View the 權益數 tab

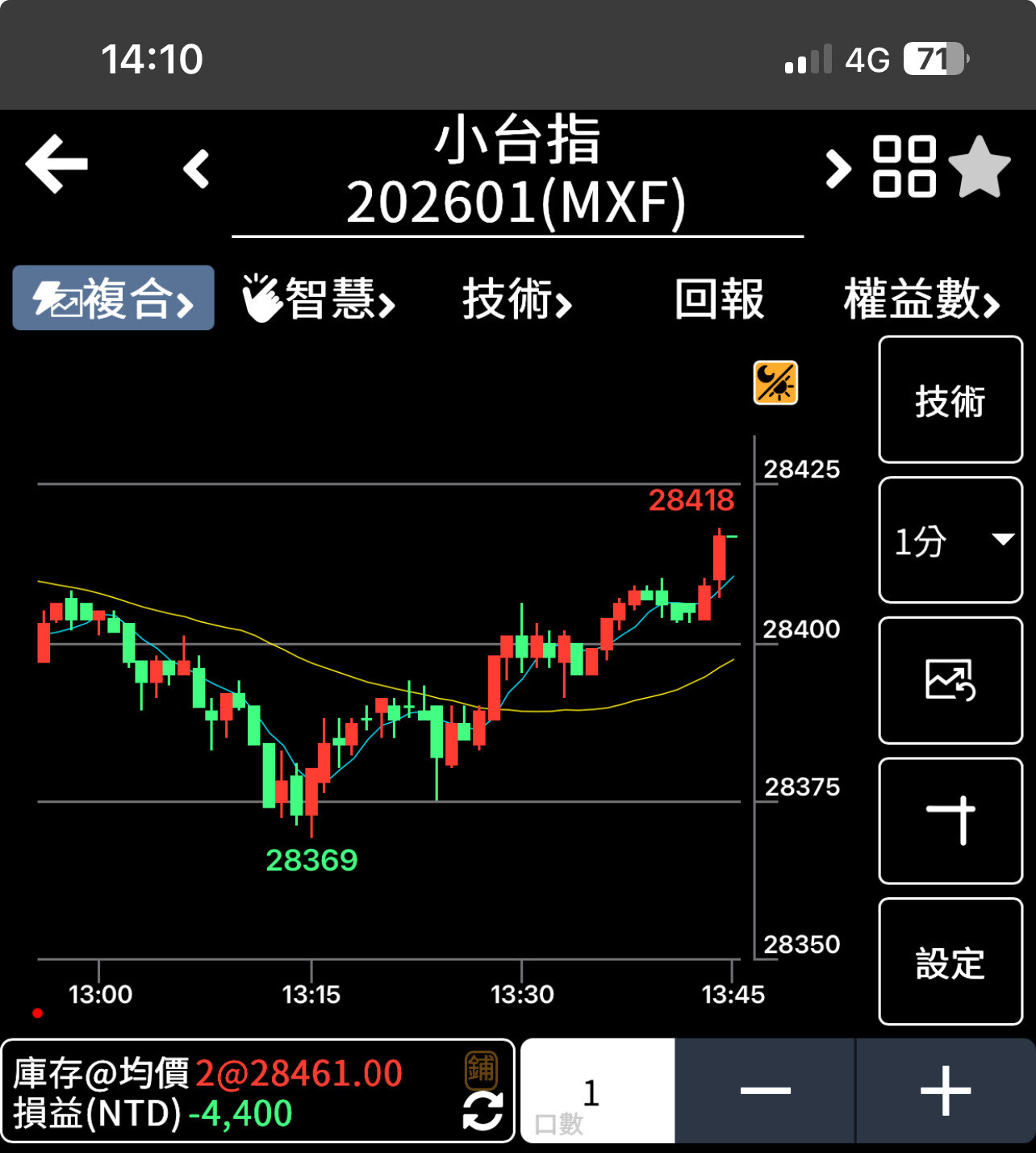click(x=921, y=299)
